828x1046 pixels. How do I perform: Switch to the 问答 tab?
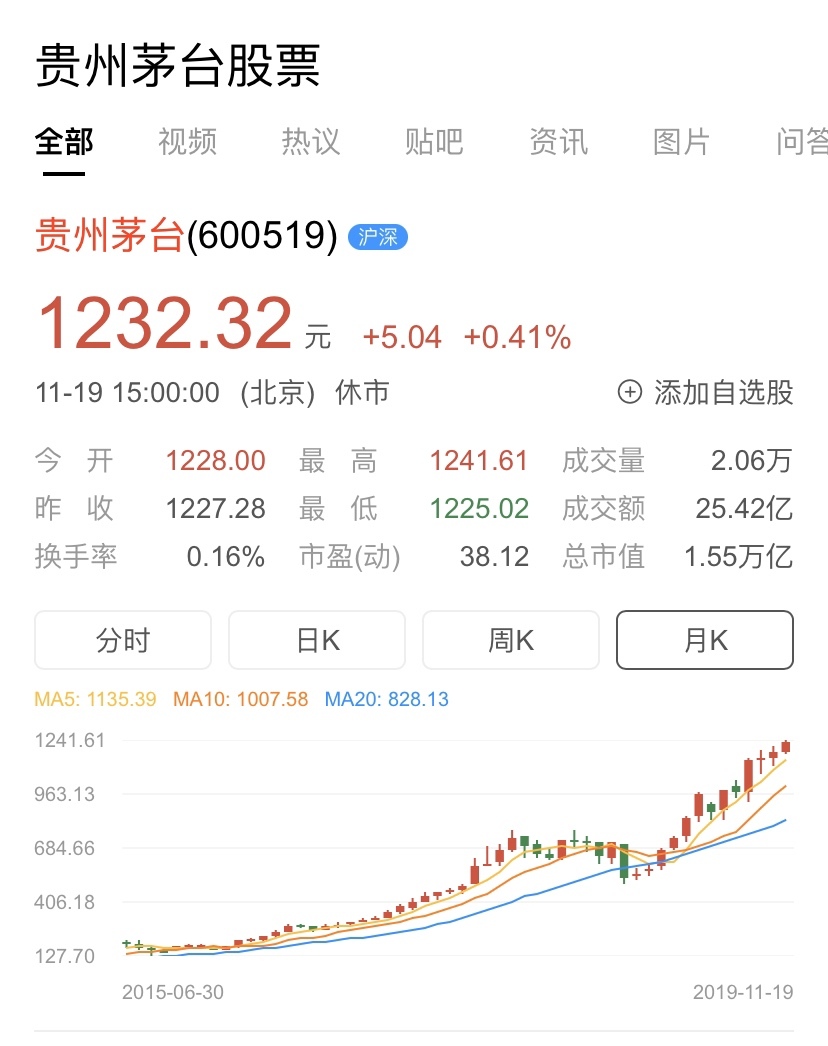(x=802, y=142)
